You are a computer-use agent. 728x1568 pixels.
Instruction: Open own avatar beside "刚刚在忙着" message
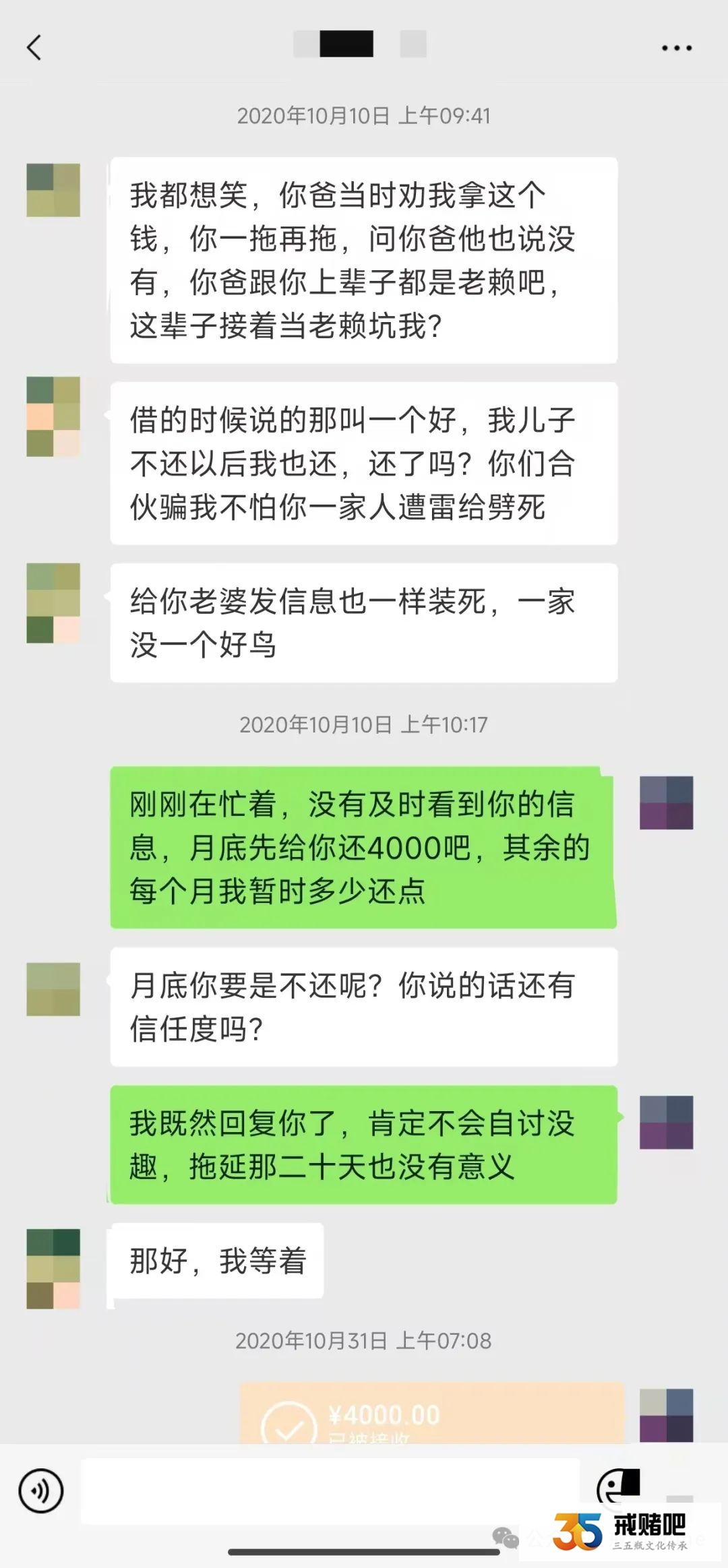tap(666, 803)
